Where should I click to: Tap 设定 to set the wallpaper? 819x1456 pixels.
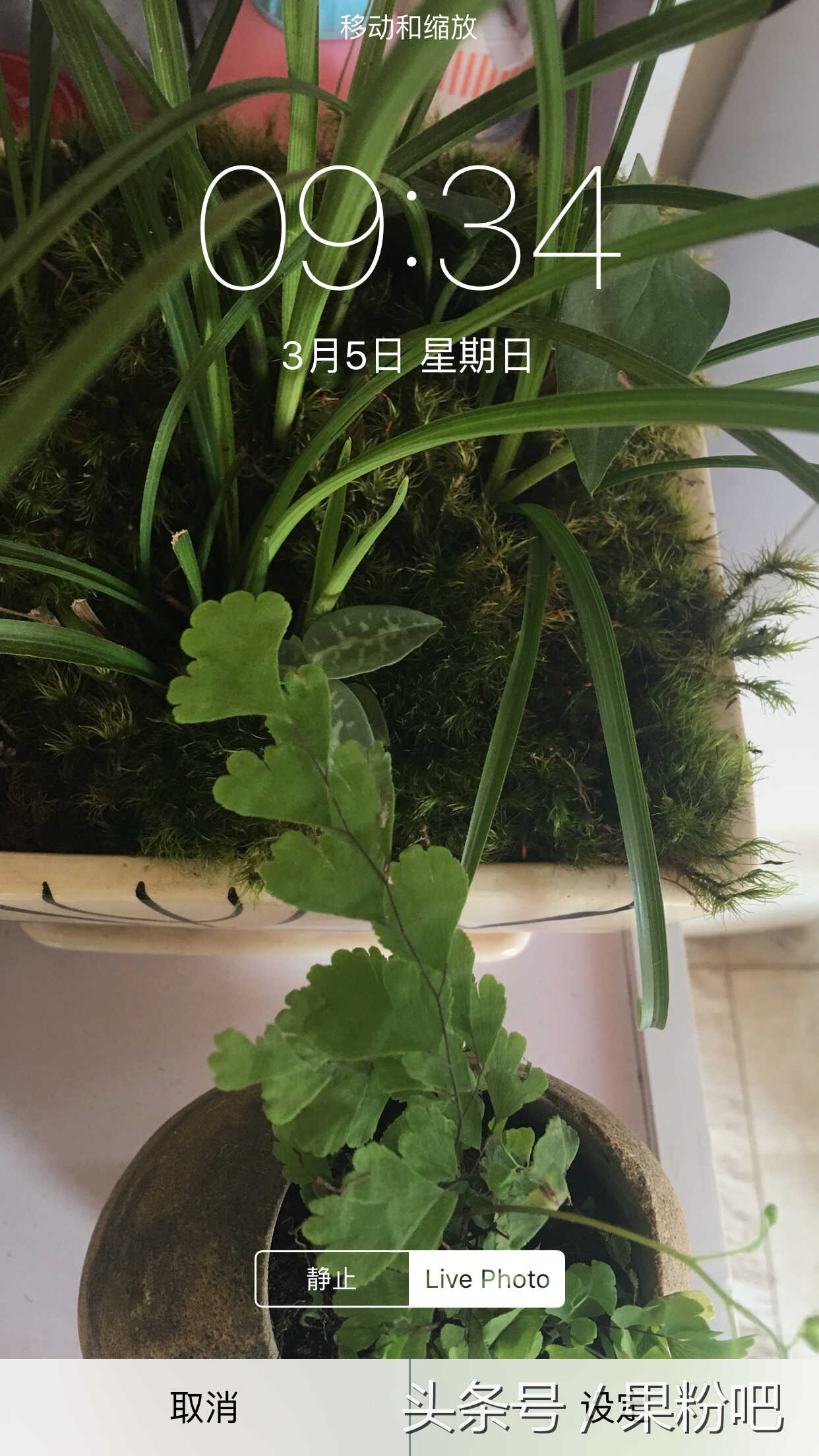613,1407
